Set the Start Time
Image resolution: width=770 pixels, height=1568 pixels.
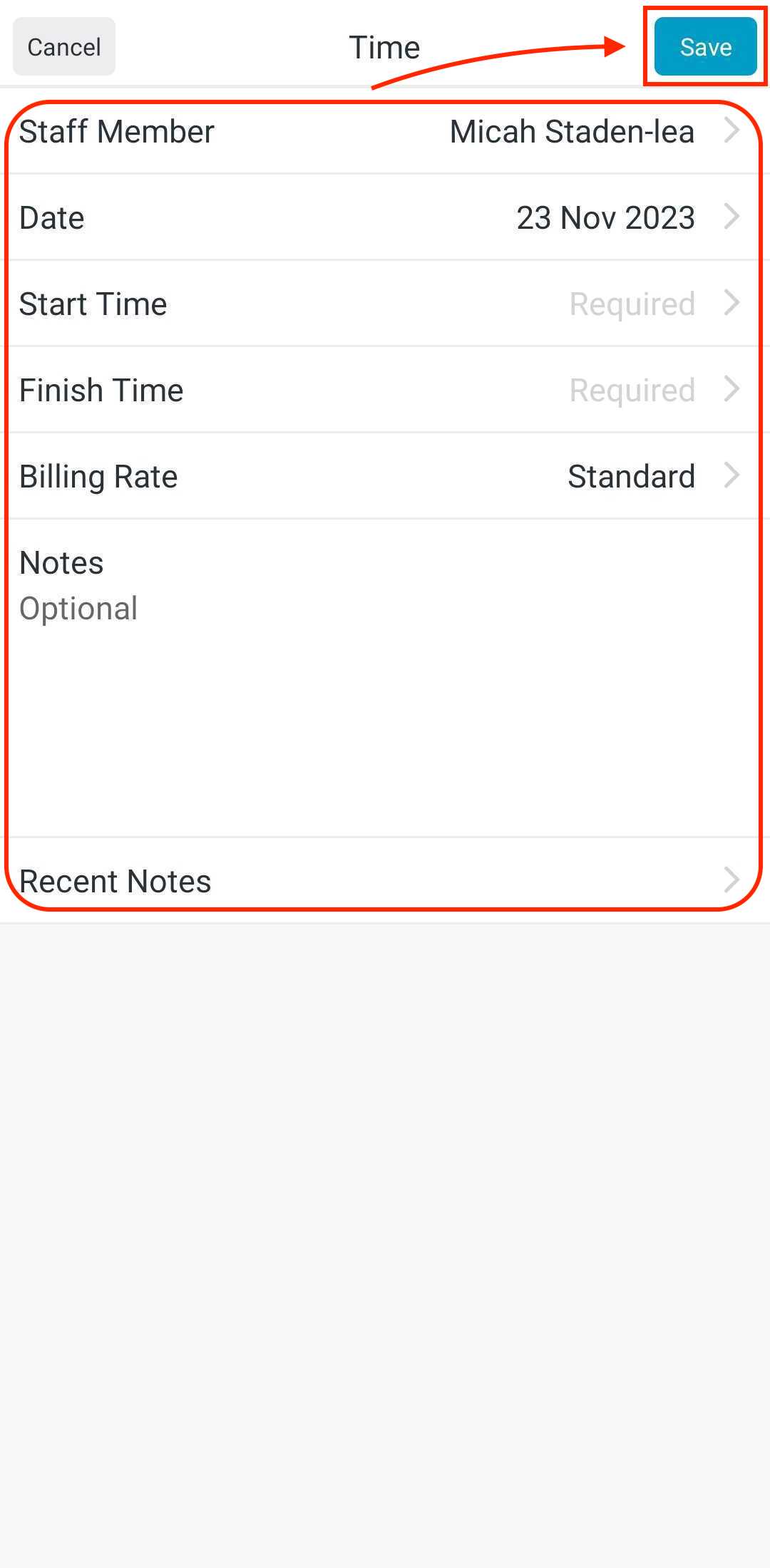coord(385,304)
